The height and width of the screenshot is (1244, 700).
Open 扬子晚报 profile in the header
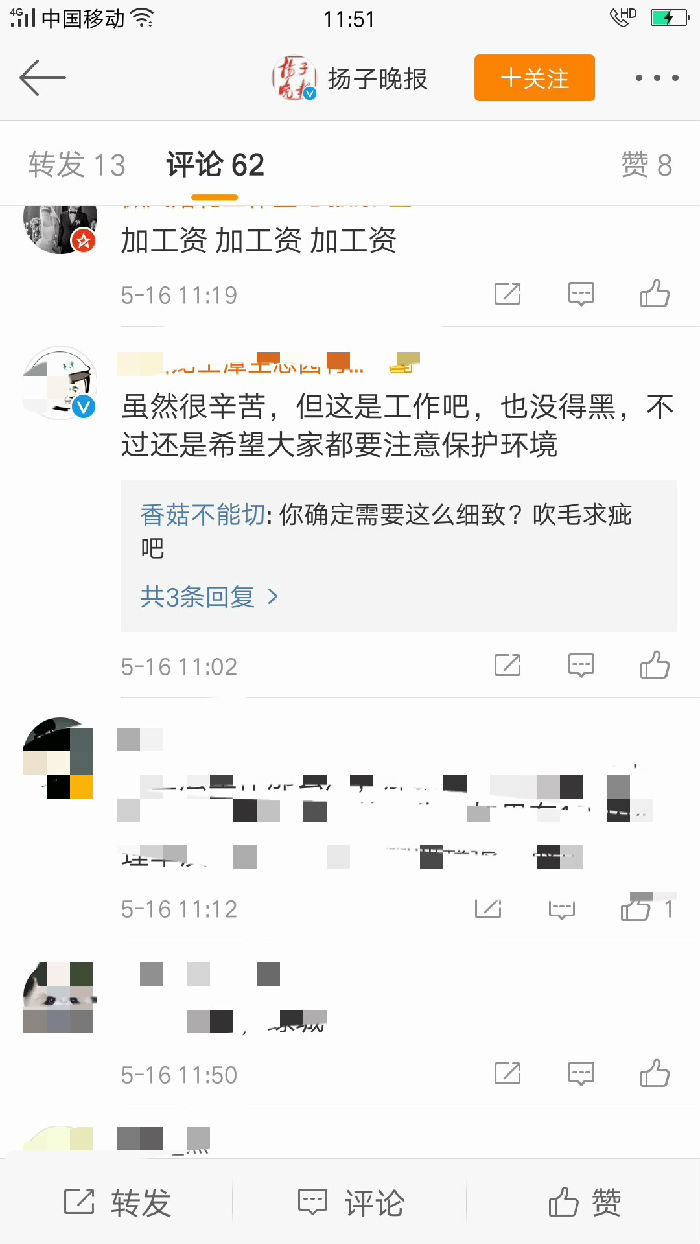click(351, 78)
